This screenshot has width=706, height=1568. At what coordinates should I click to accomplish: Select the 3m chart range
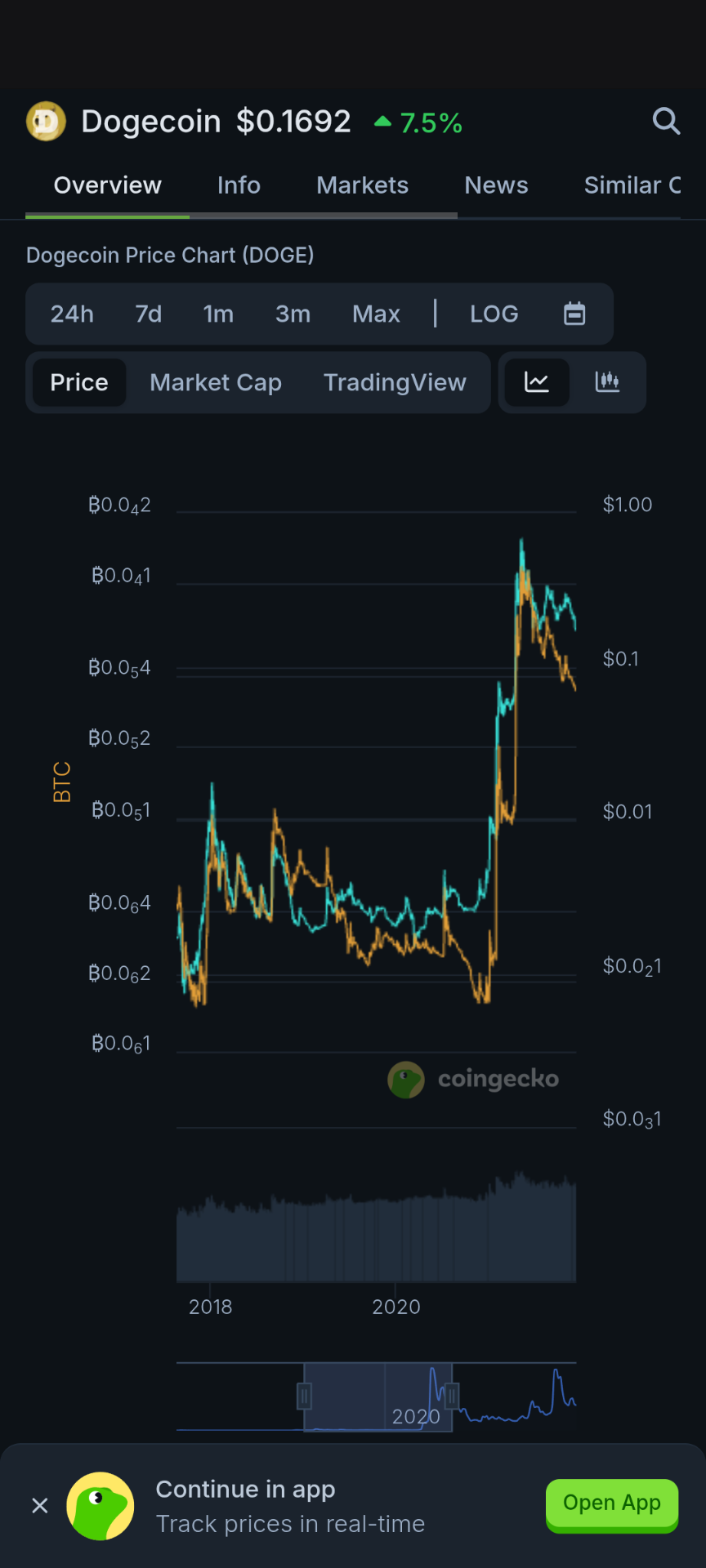[293, 314]
